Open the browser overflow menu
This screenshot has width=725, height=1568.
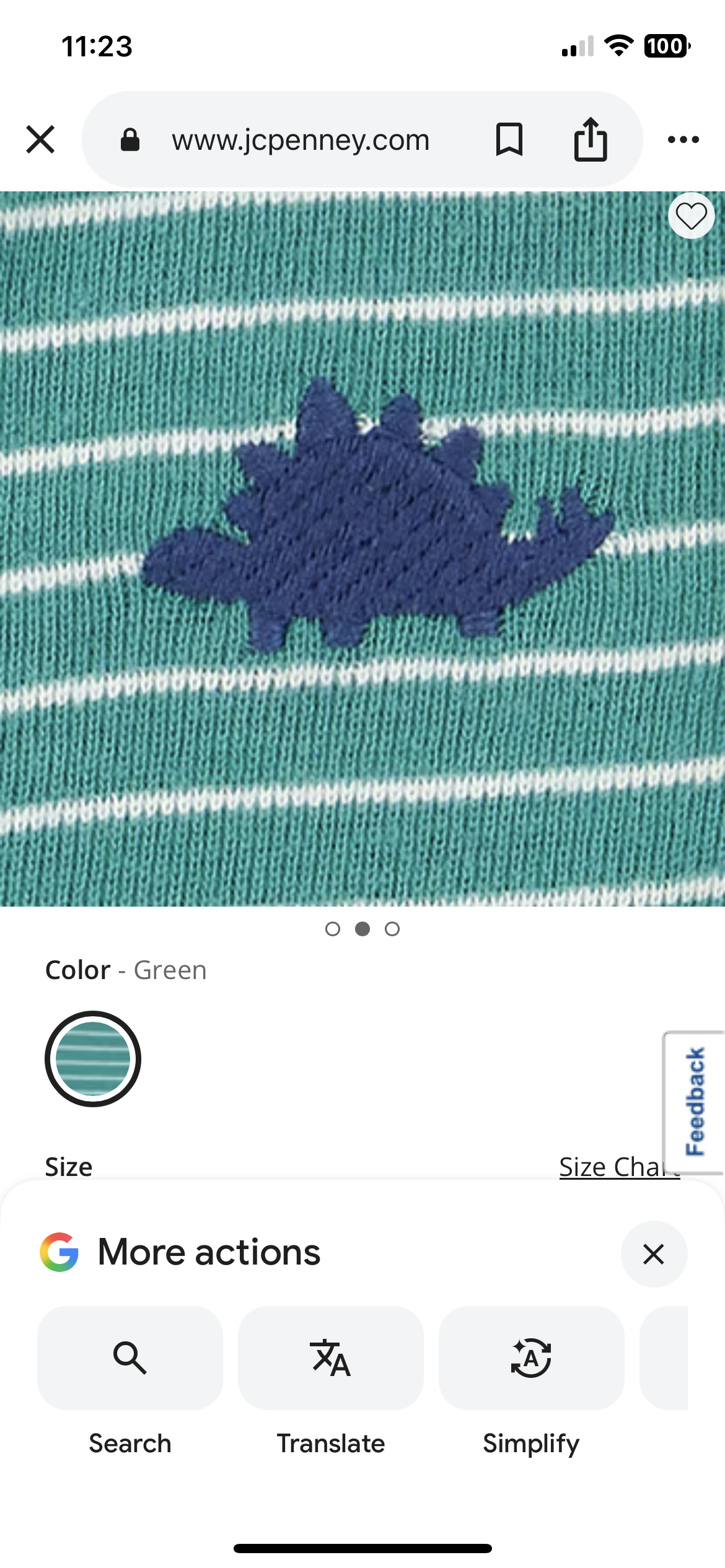(x=683, y=139)
